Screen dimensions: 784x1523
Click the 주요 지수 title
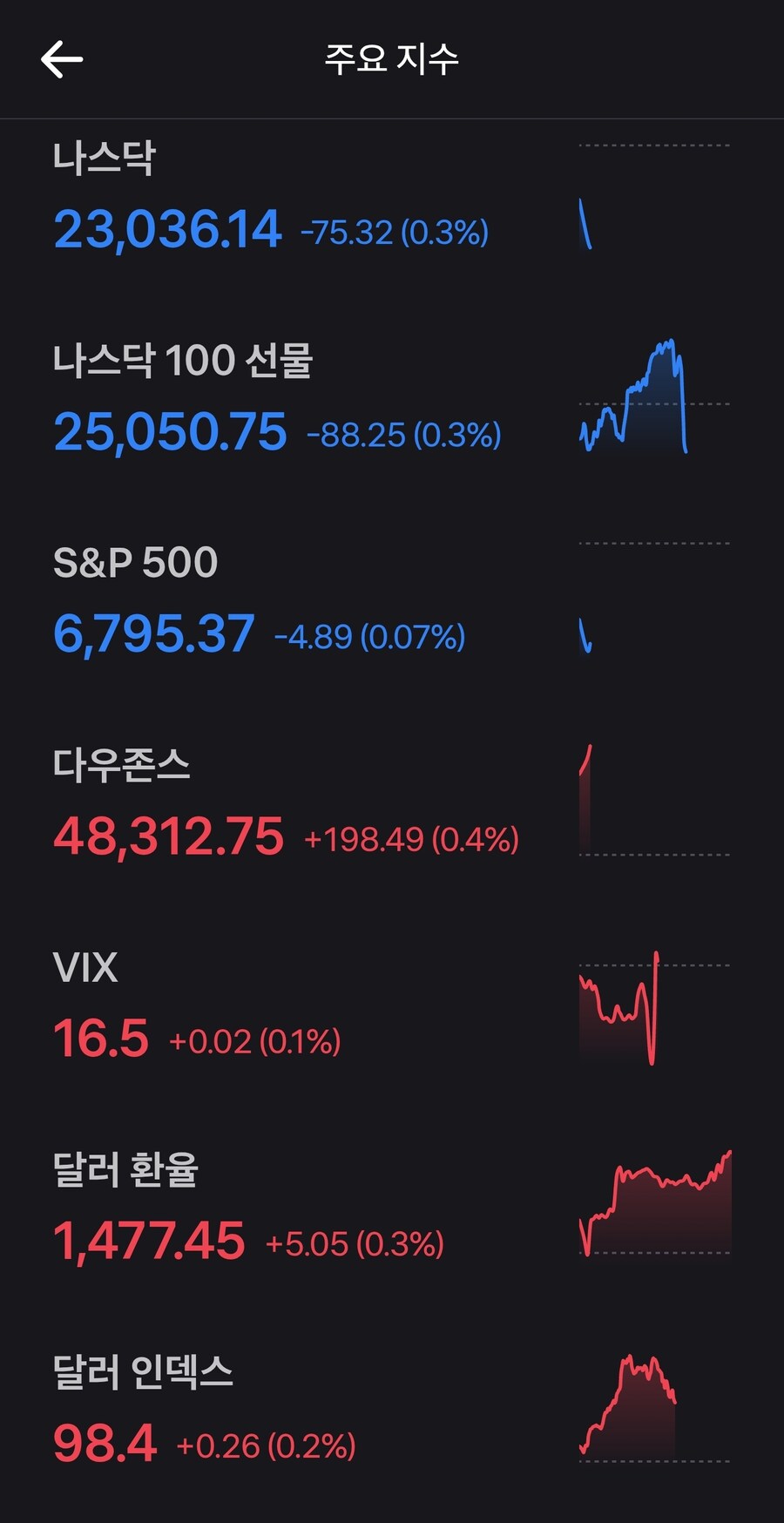[392, 58]
